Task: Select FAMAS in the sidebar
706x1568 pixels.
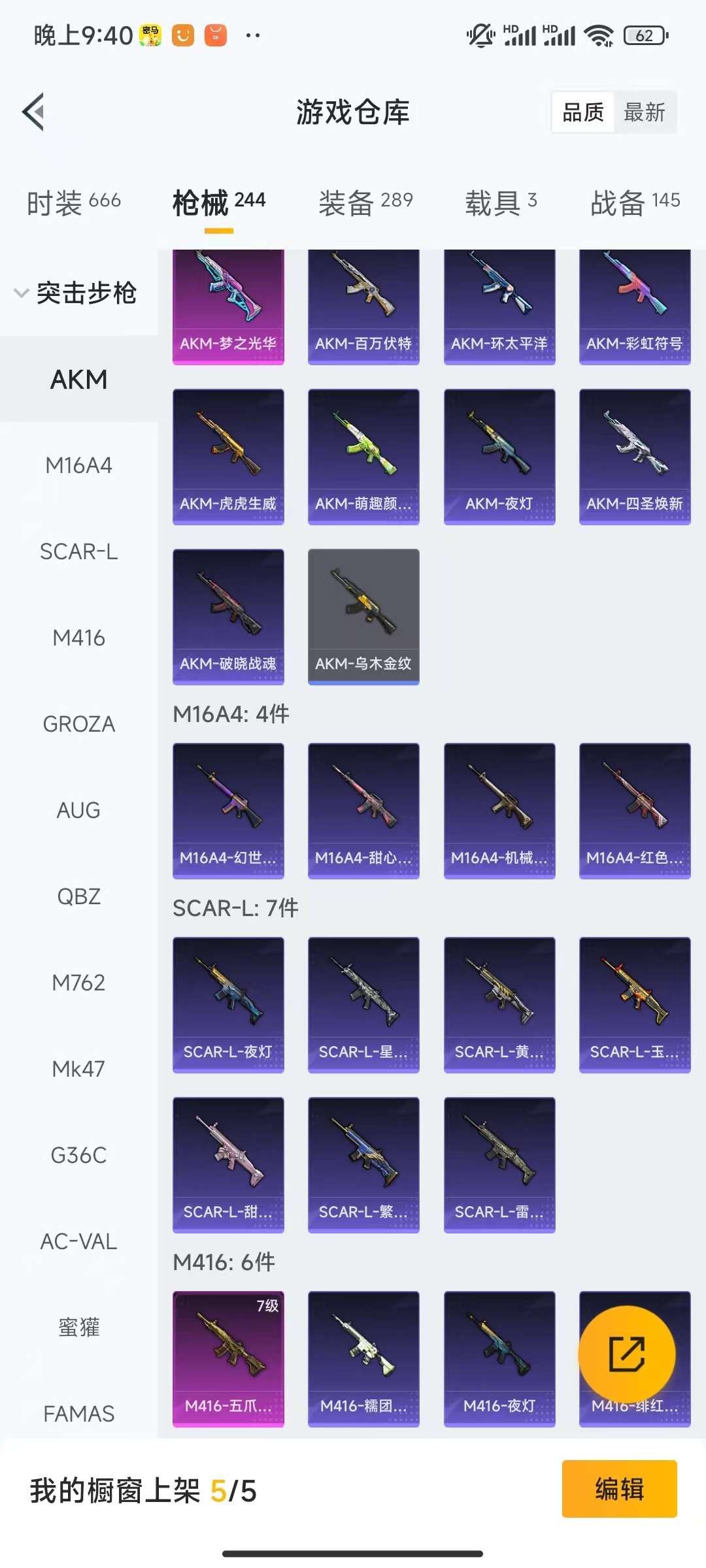Action: [x=78, y=1414]
